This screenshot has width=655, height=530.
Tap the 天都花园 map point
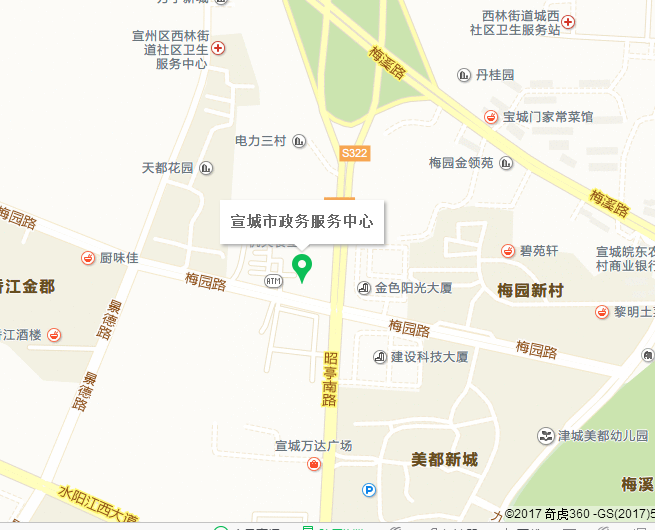click(x=206, y=168)
